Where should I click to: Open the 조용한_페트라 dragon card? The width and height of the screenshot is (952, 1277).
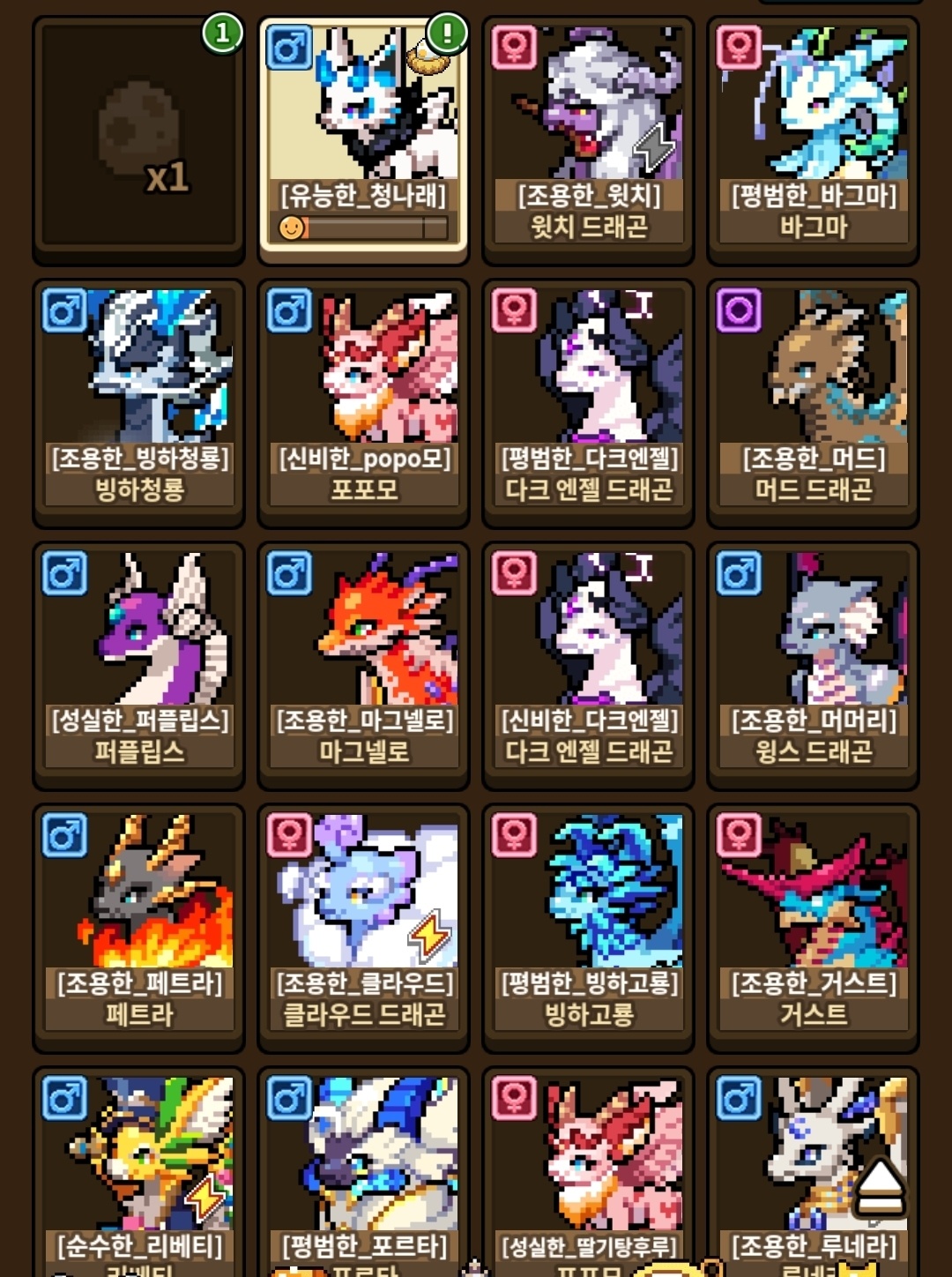pos(138,928)
